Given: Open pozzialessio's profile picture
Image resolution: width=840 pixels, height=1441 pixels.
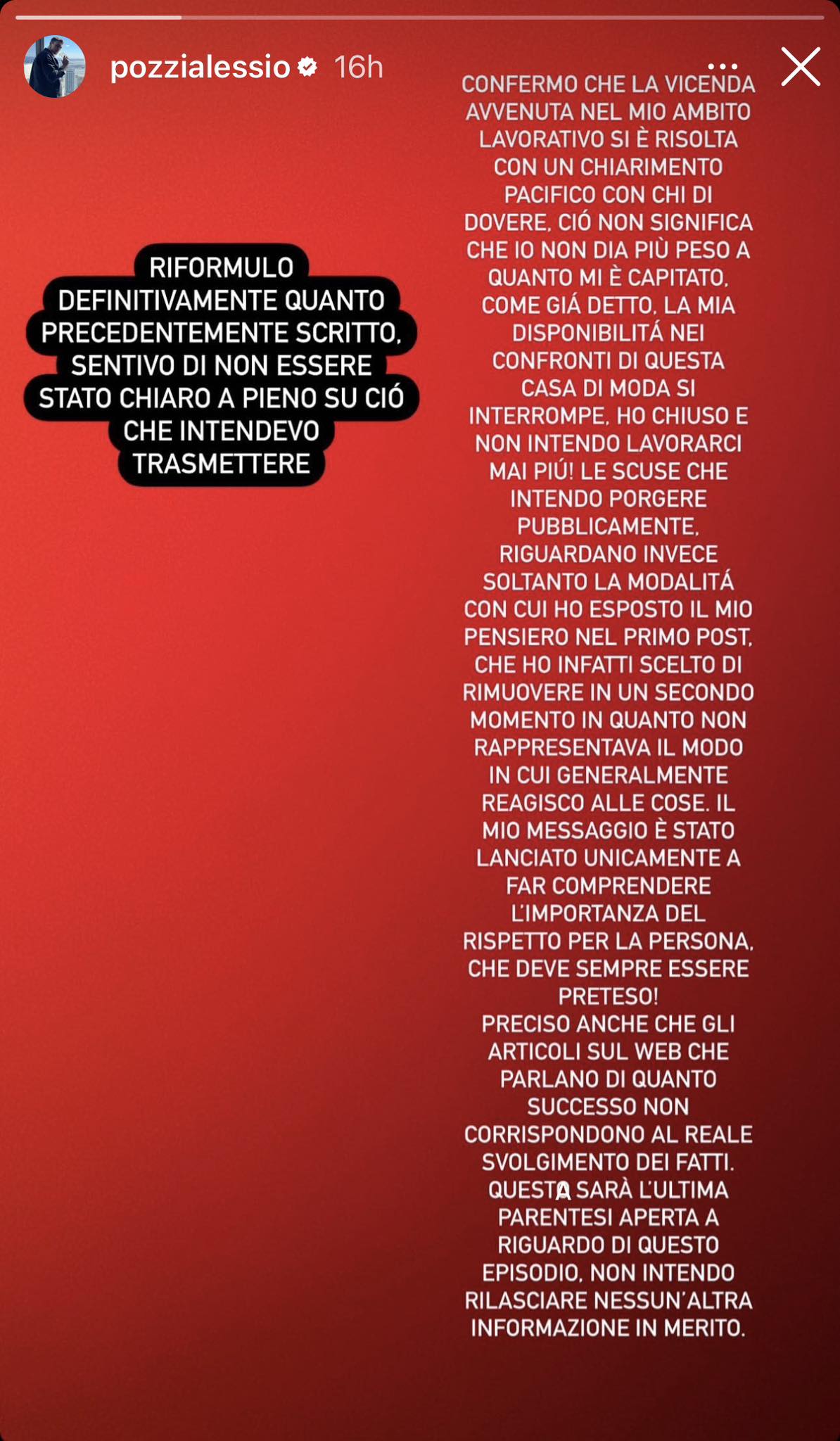Looking at the screenshot, I should (55, 67).
